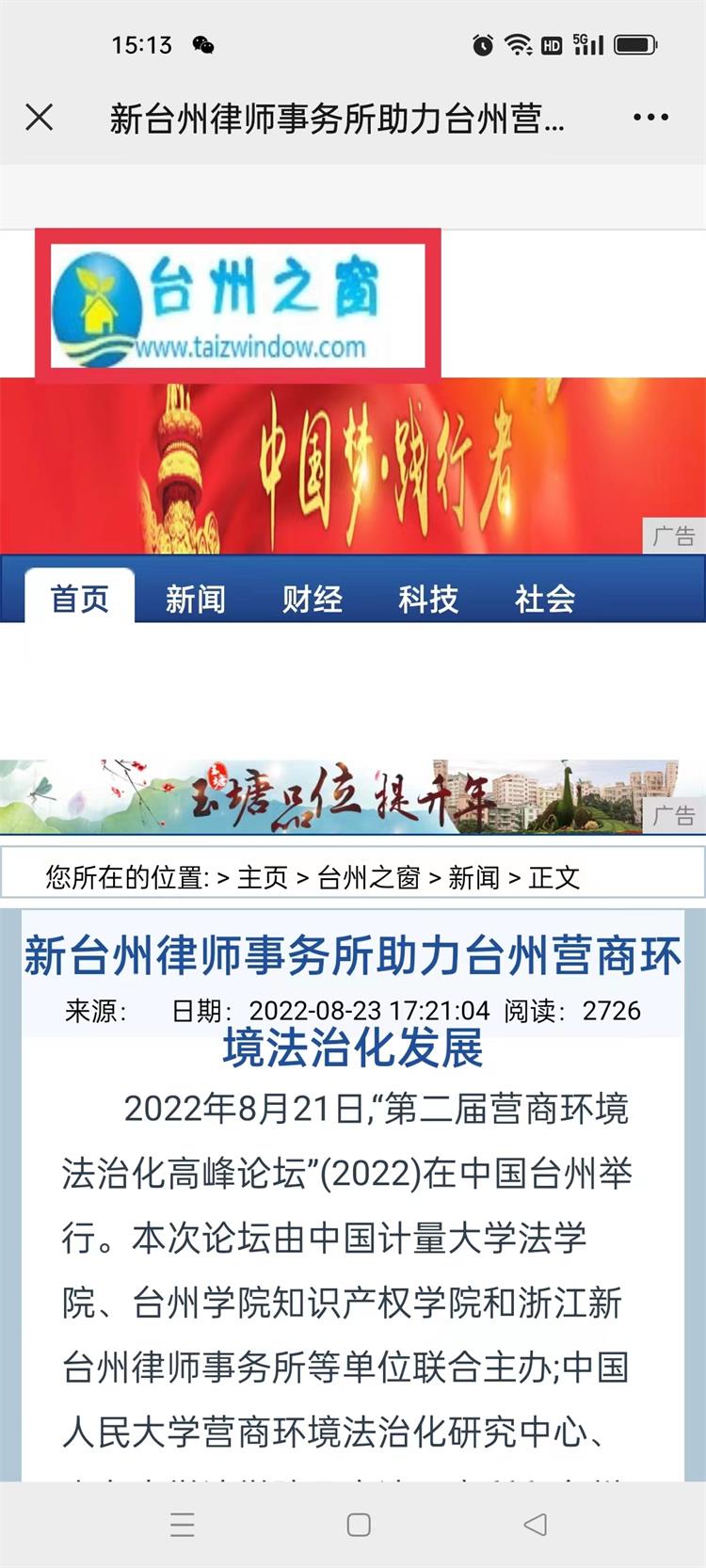Open the 中国梦·践行者 ad banner
The width and height of the screenshot is (706, 1568).
[x=353, y=467]
